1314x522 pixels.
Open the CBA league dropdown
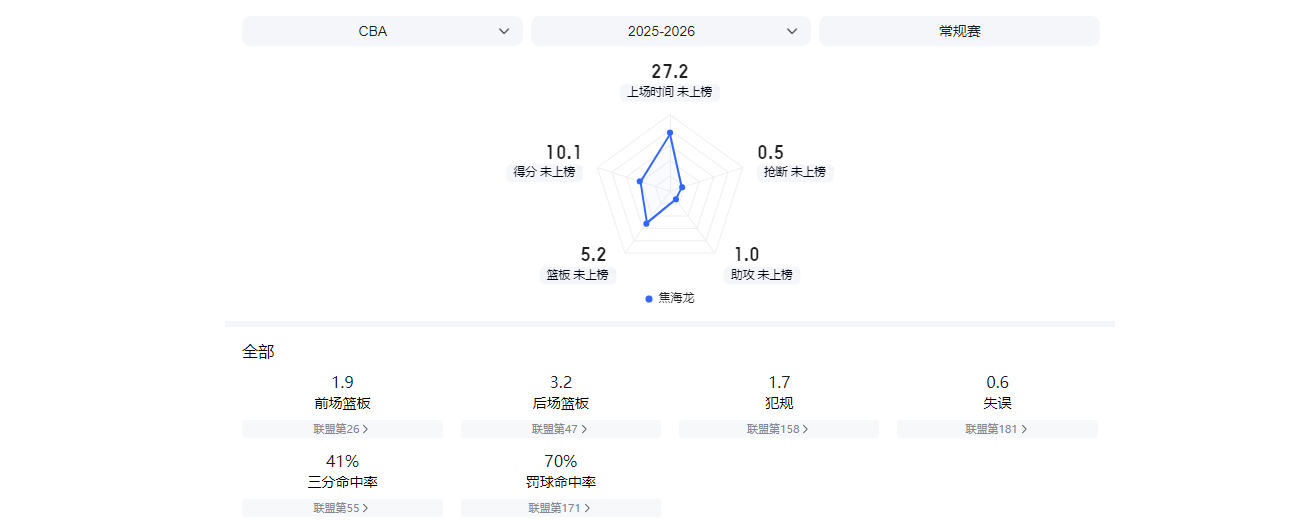coord(382,31)
